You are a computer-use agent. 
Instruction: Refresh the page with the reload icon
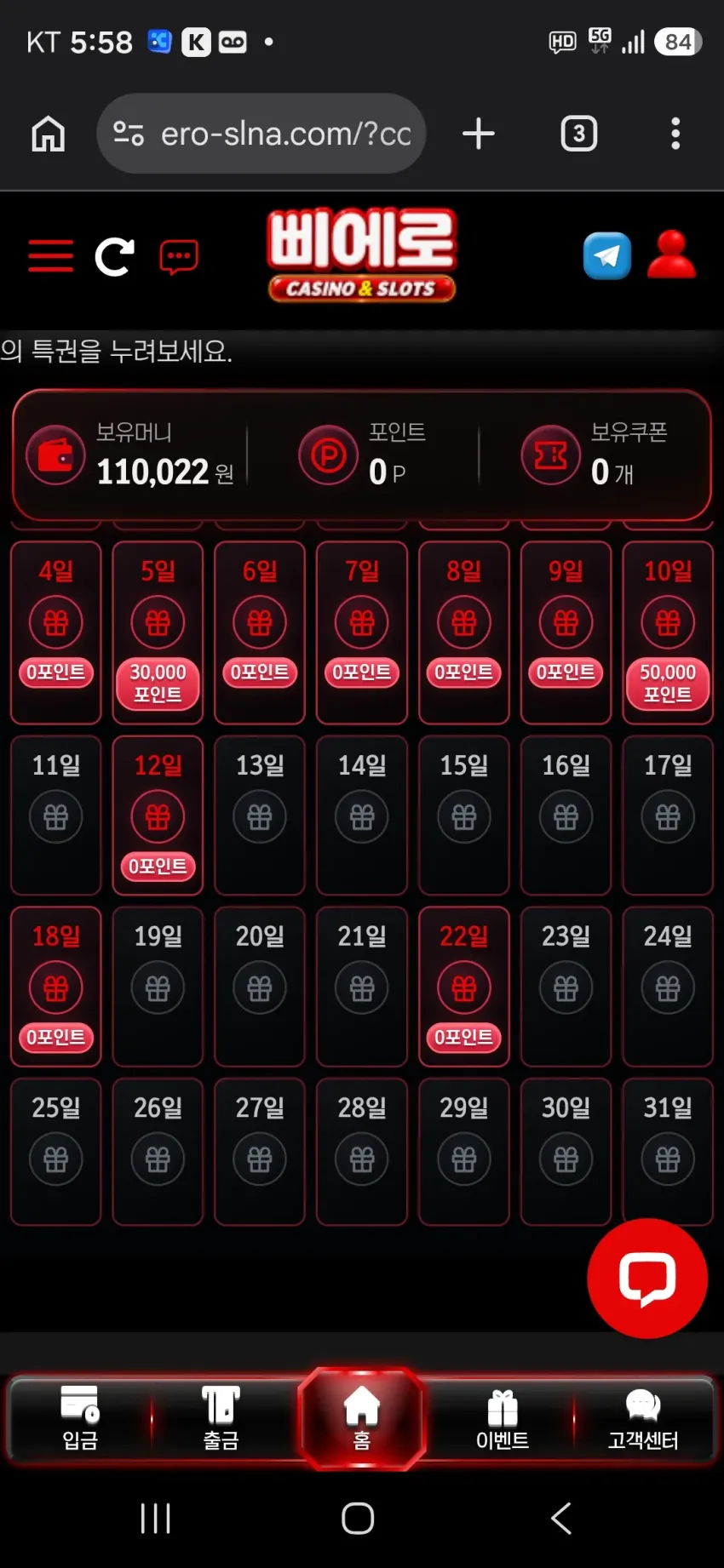coord(115,256)
